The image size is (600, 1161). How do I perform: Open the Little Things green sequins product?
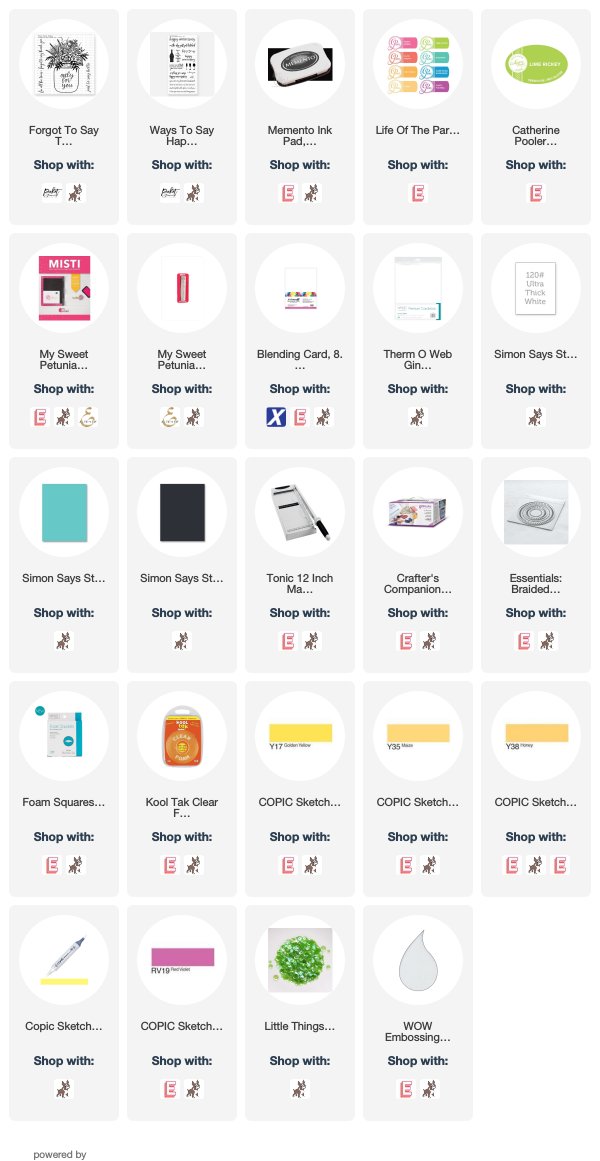click(300, 960)
